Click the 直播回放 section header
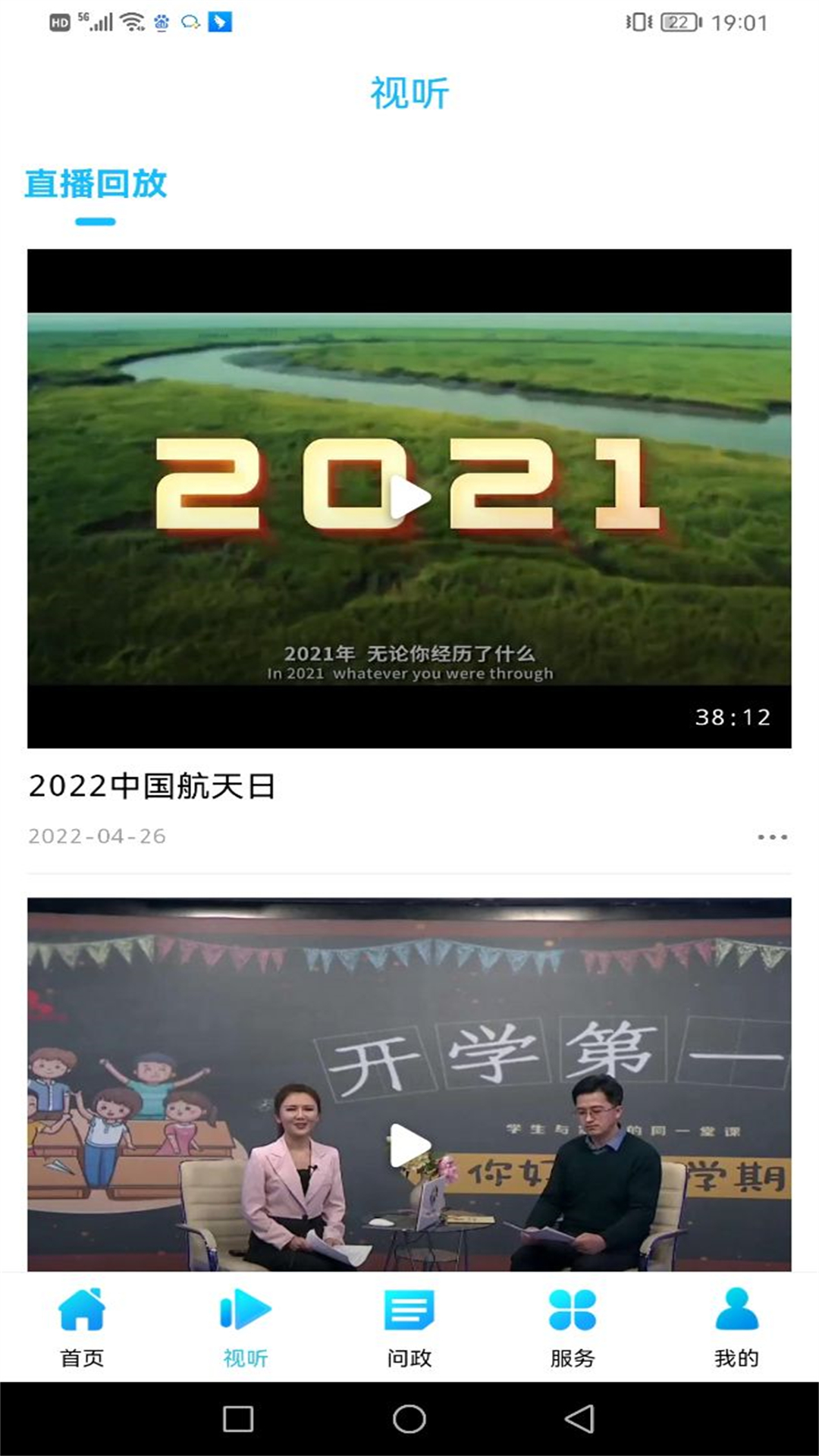 (x=97, y=182)
